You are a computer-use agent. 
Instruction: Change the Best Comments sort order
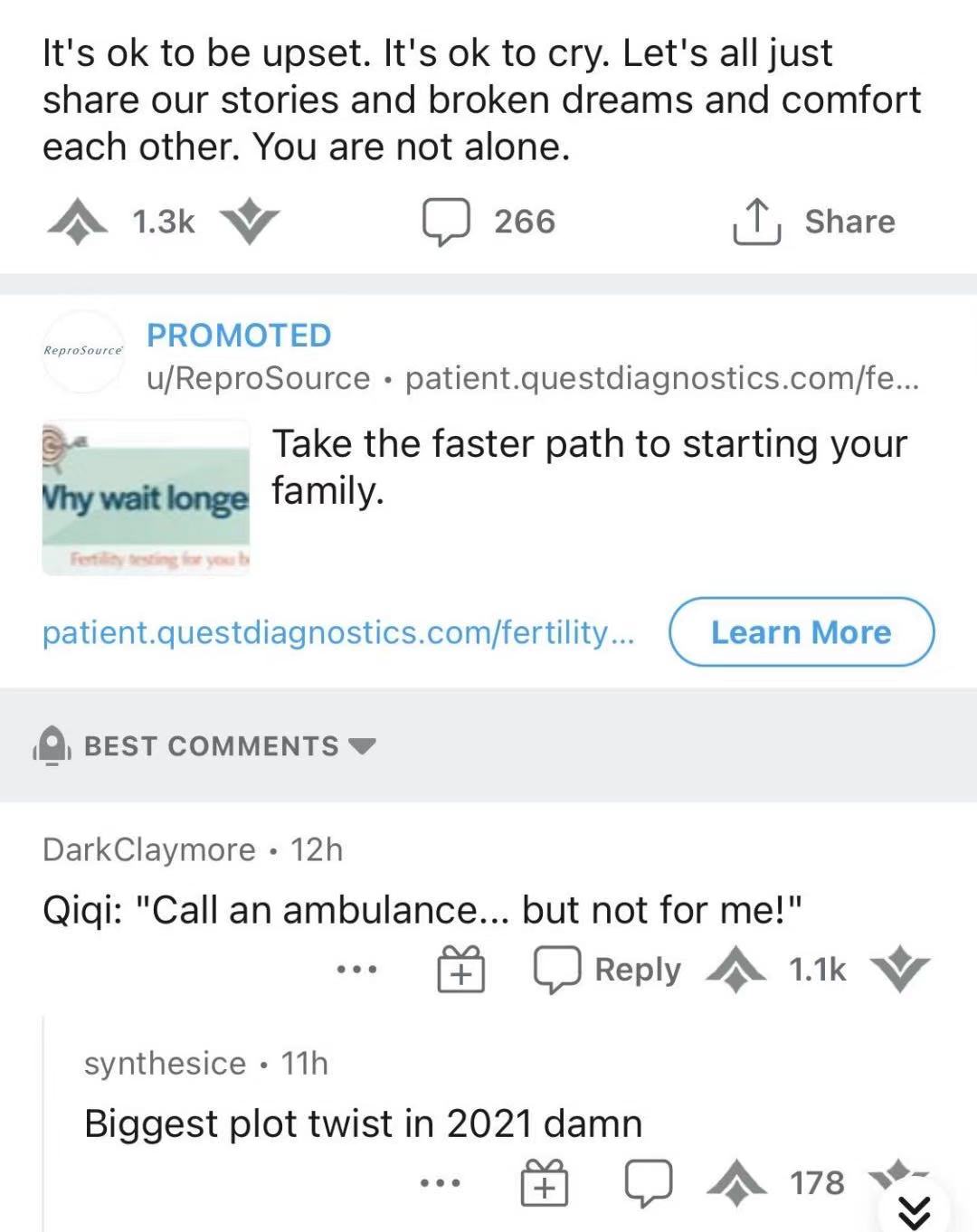coord(228,746)
